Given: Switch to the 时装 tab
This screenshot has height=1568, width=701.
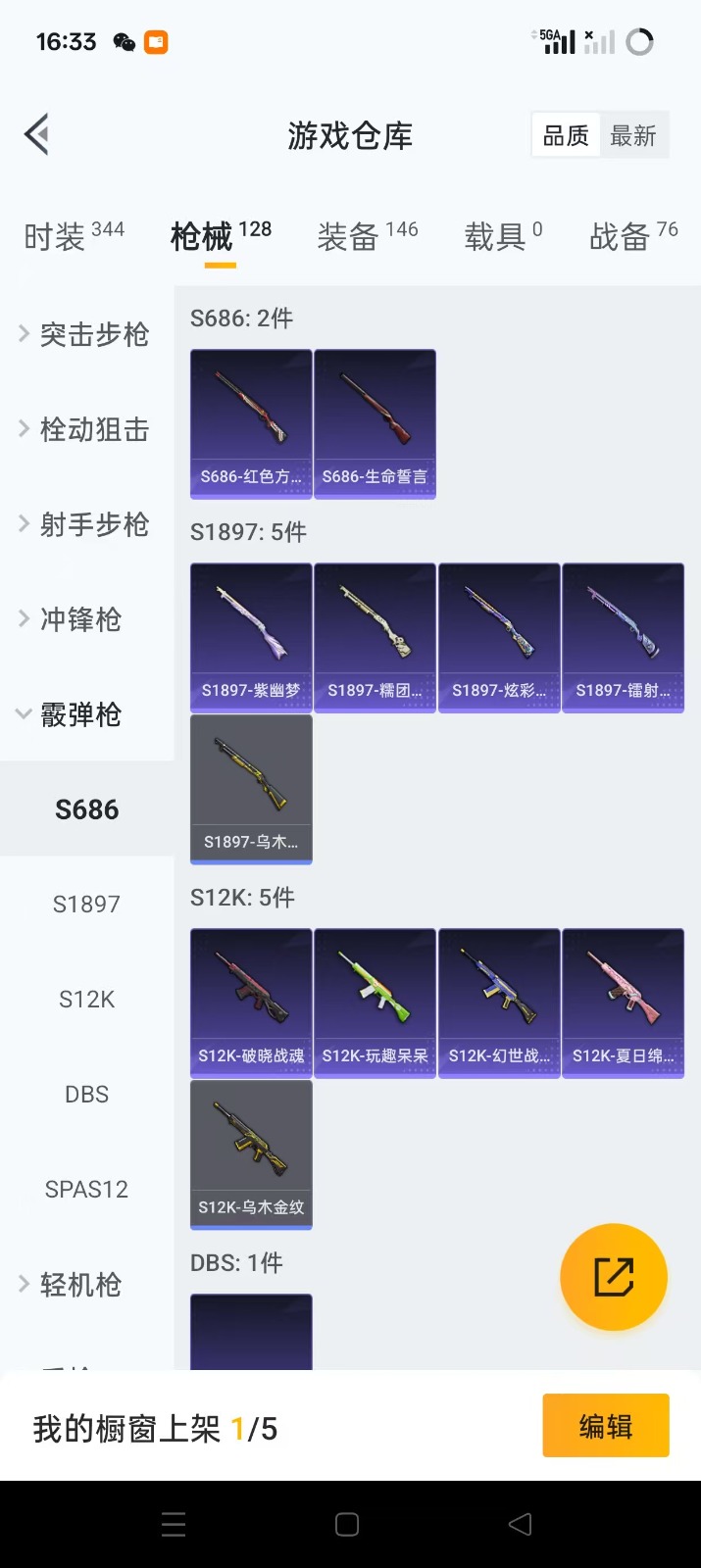Looking at the screenshot, I should 74,236.
